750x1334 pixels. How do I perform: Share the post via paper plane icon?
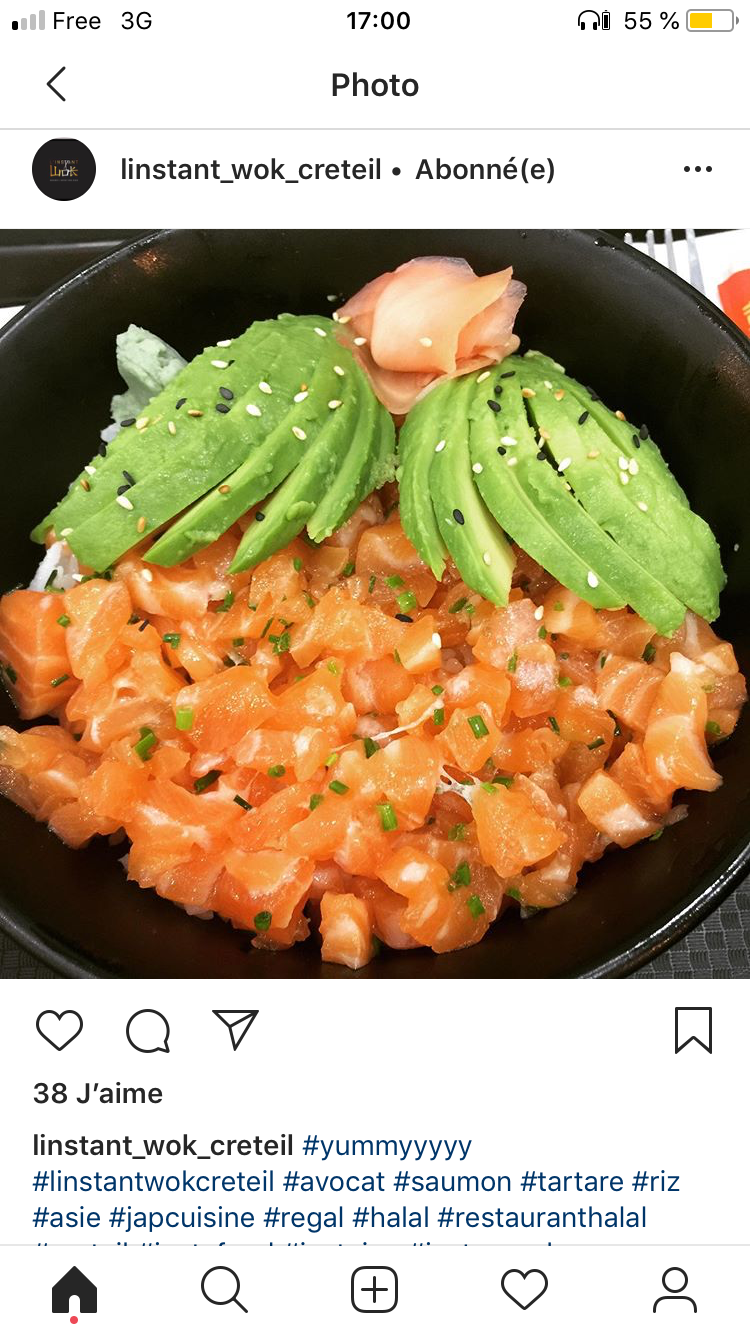coord(236,1029)
